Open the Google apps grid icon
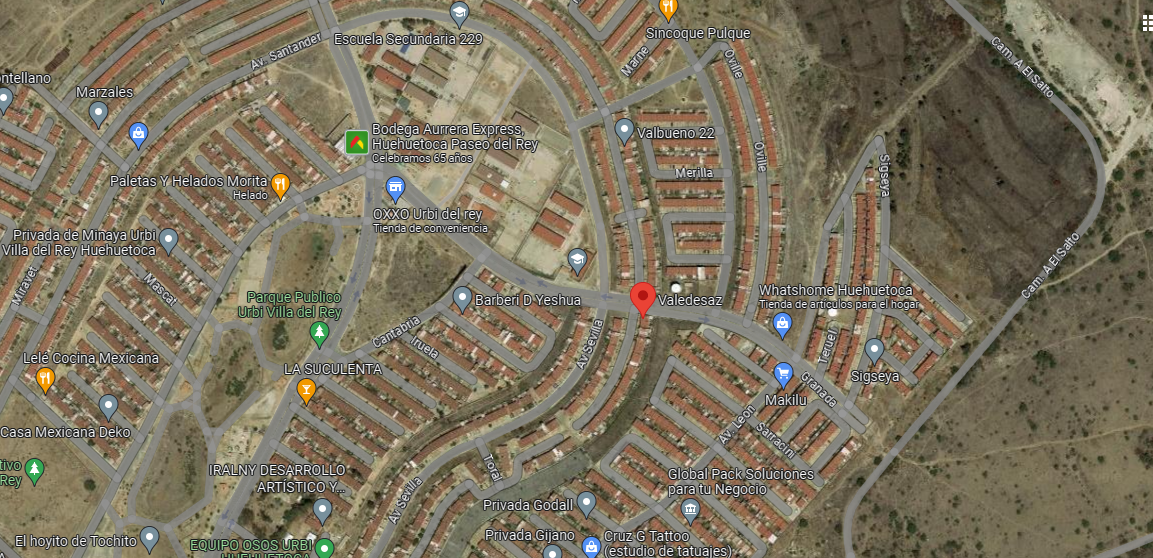This screenshot has height=558, width=1153. [x=1147, y=24]
